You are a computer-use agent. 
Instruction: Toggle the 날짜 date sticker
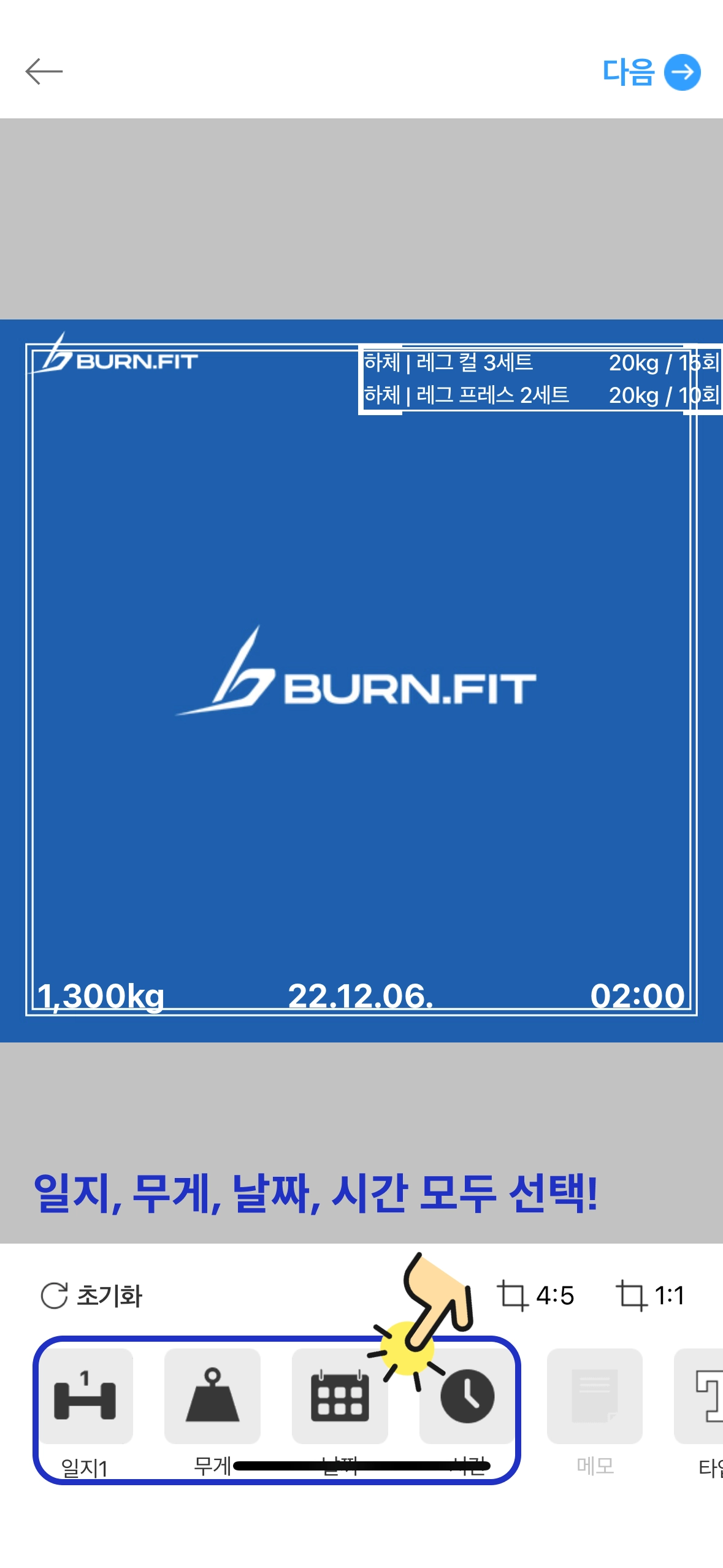tap(340, 1396)
